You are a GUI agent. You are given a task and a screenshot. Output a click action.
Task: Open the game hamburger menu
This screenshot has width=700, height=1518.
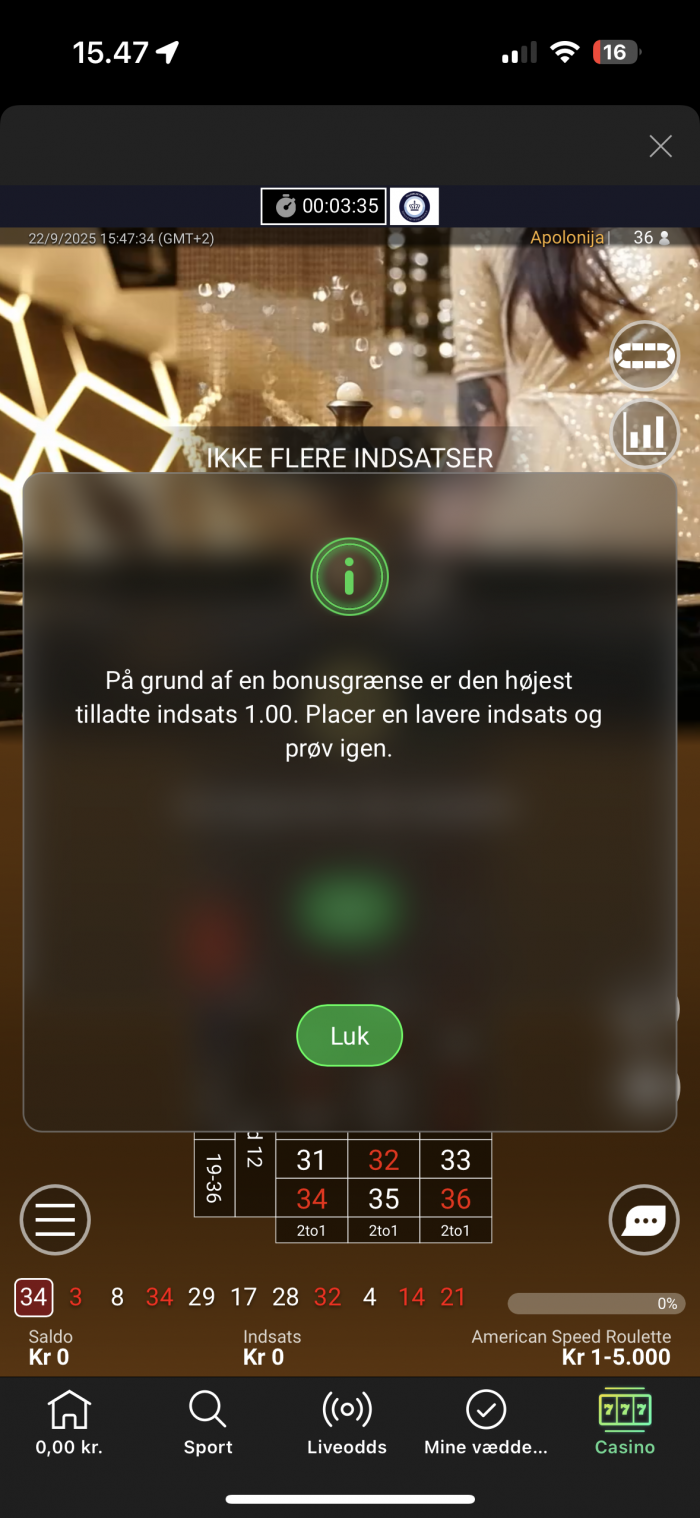pyautogui.click(x=55, y=1219)
